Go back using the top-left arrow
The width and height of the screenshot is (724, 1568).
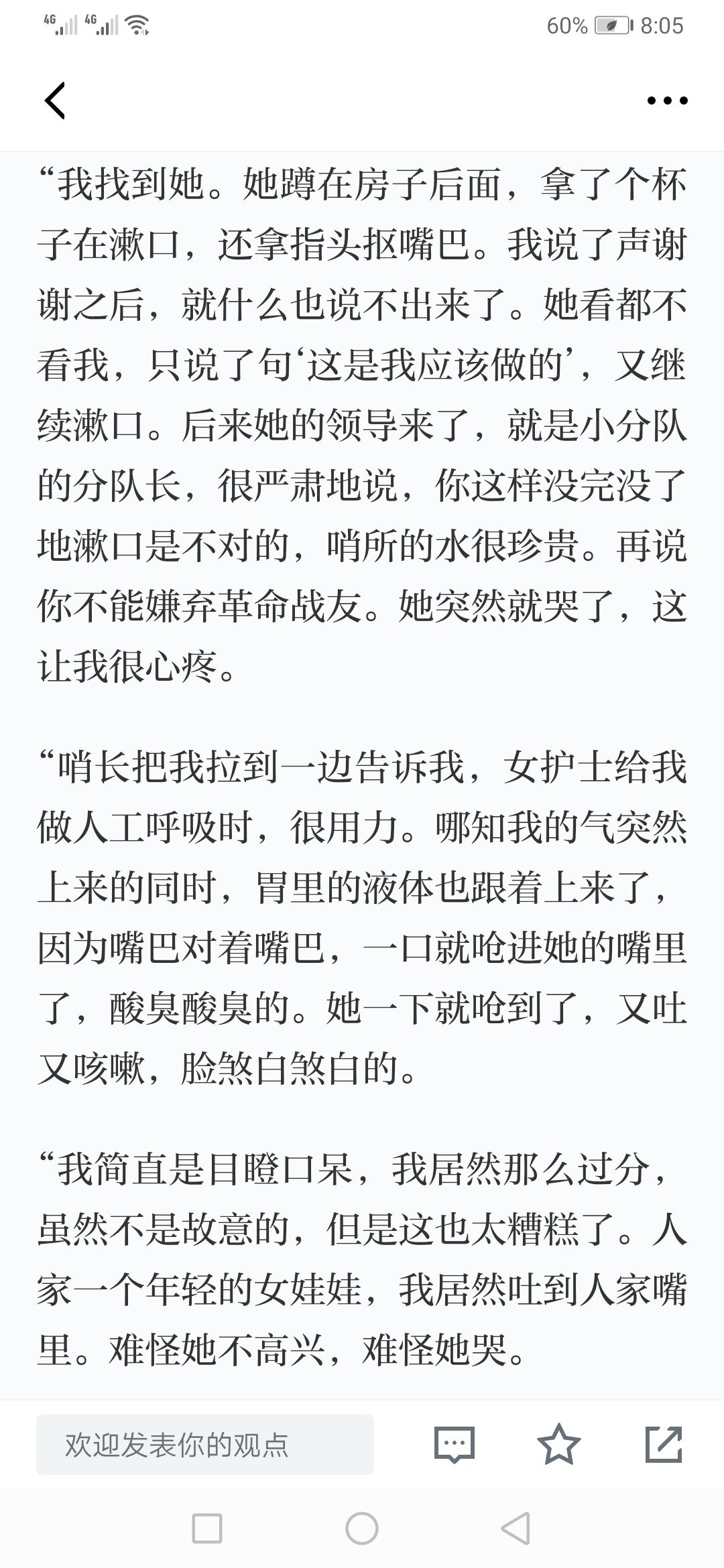point(55,101)
